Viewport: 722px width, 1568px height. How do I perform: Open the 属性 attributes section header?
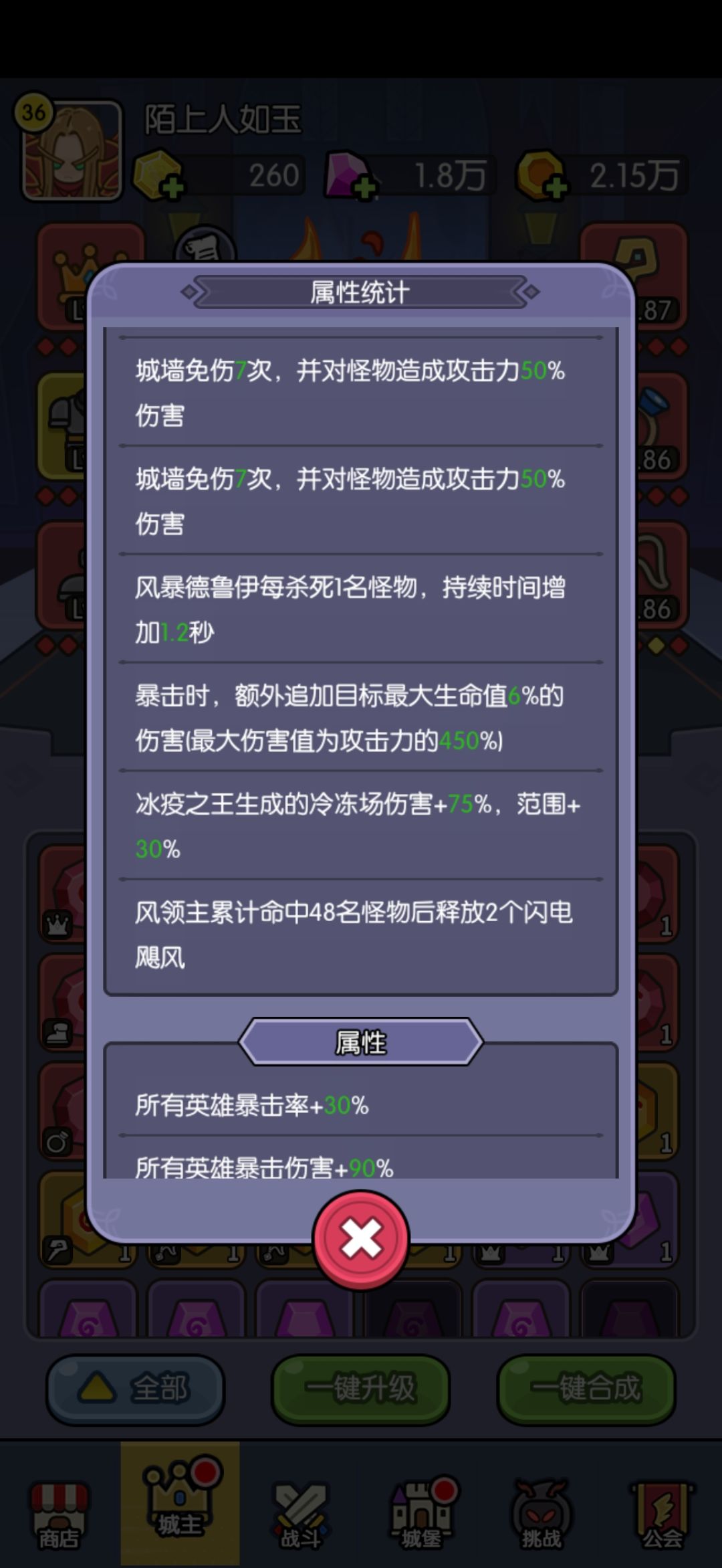pos(361,1042)
